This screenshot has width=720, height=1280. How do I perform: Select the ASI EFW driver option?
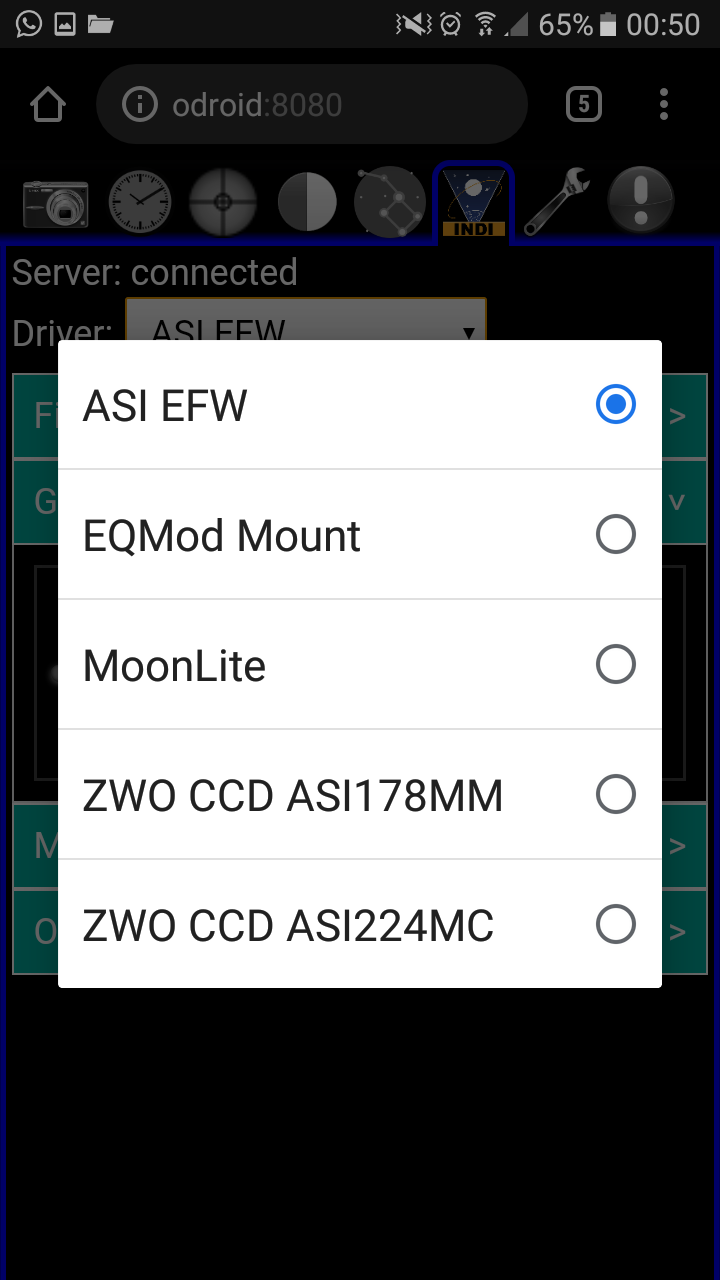point(359,406)
